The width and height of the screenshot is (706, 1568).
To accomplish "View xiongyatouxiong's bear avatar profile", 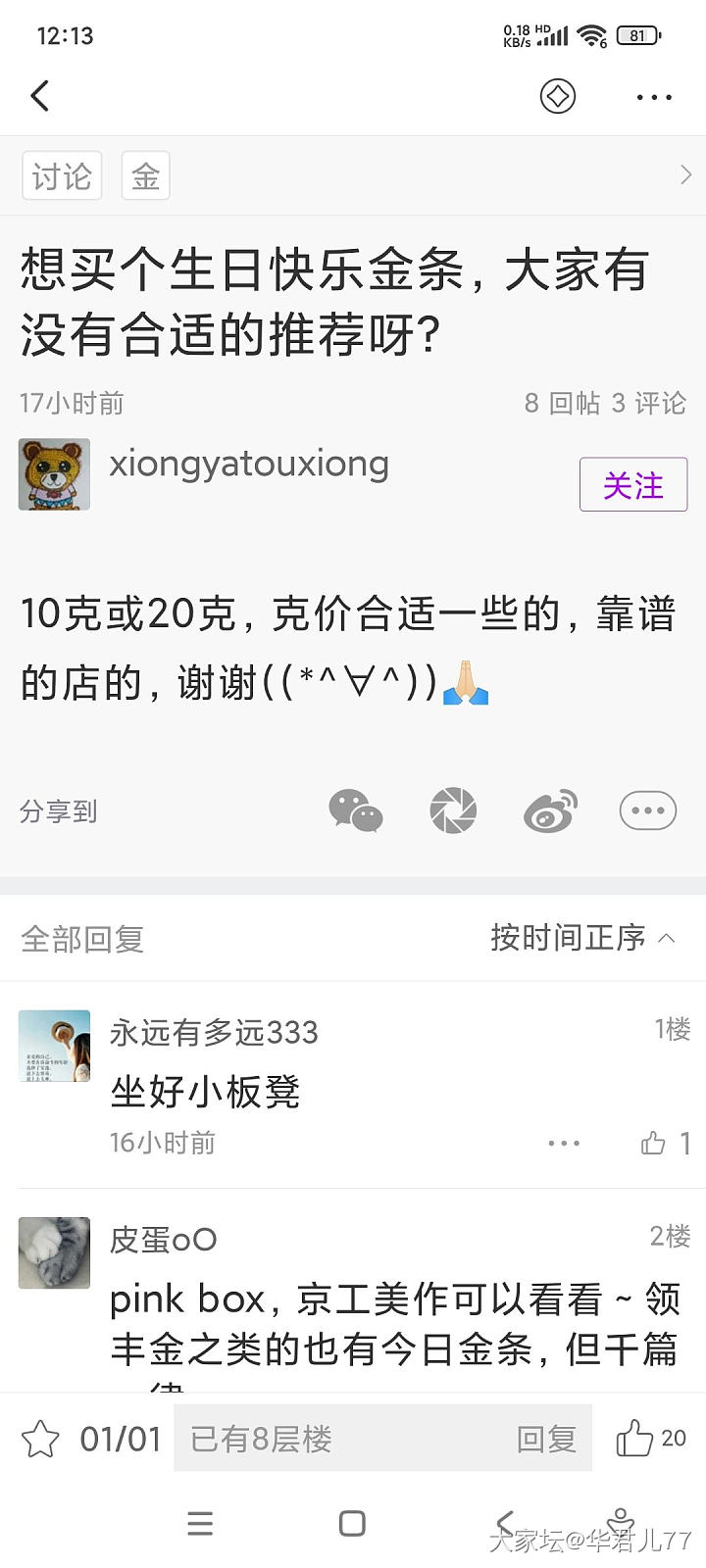I will tap(55, 474).
